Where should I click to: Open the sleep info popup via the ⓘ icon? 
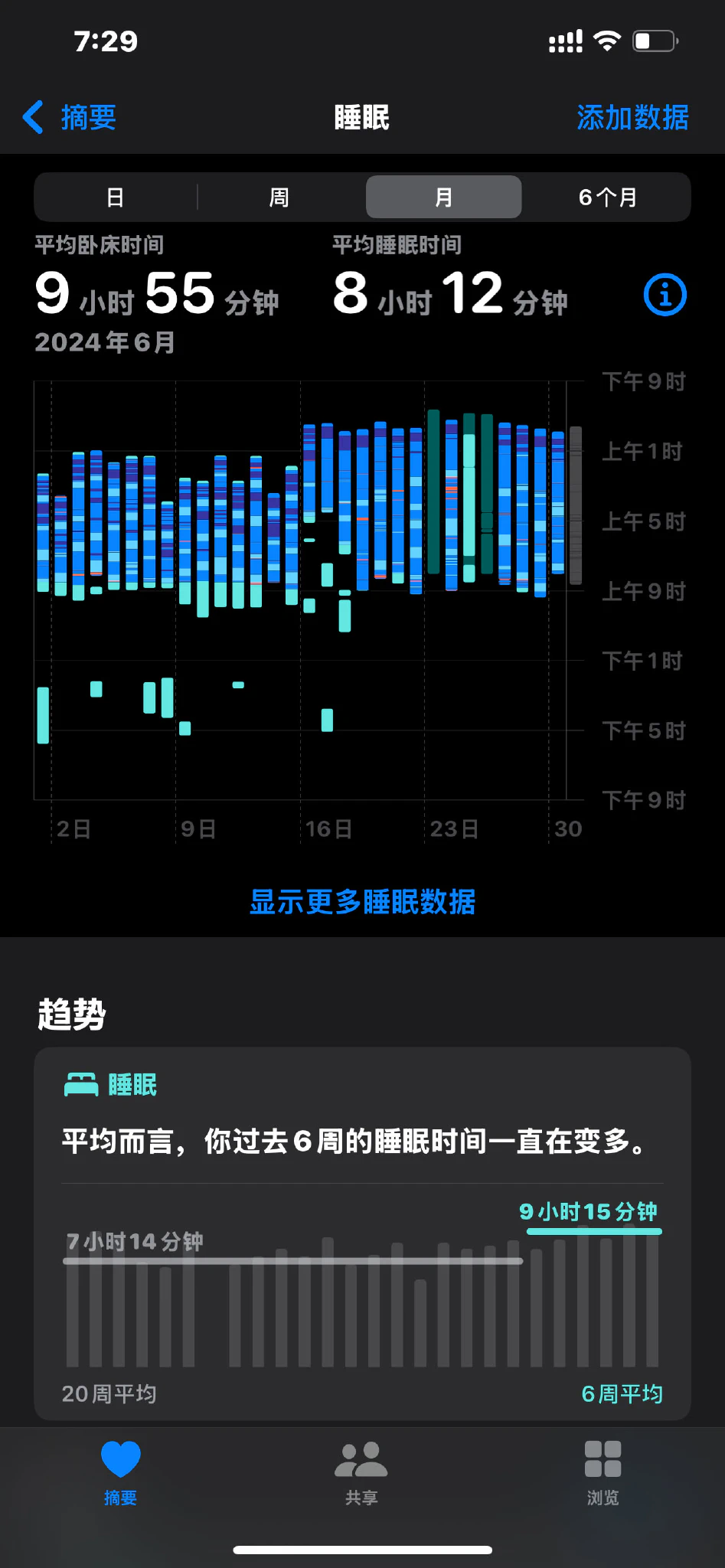665,295
